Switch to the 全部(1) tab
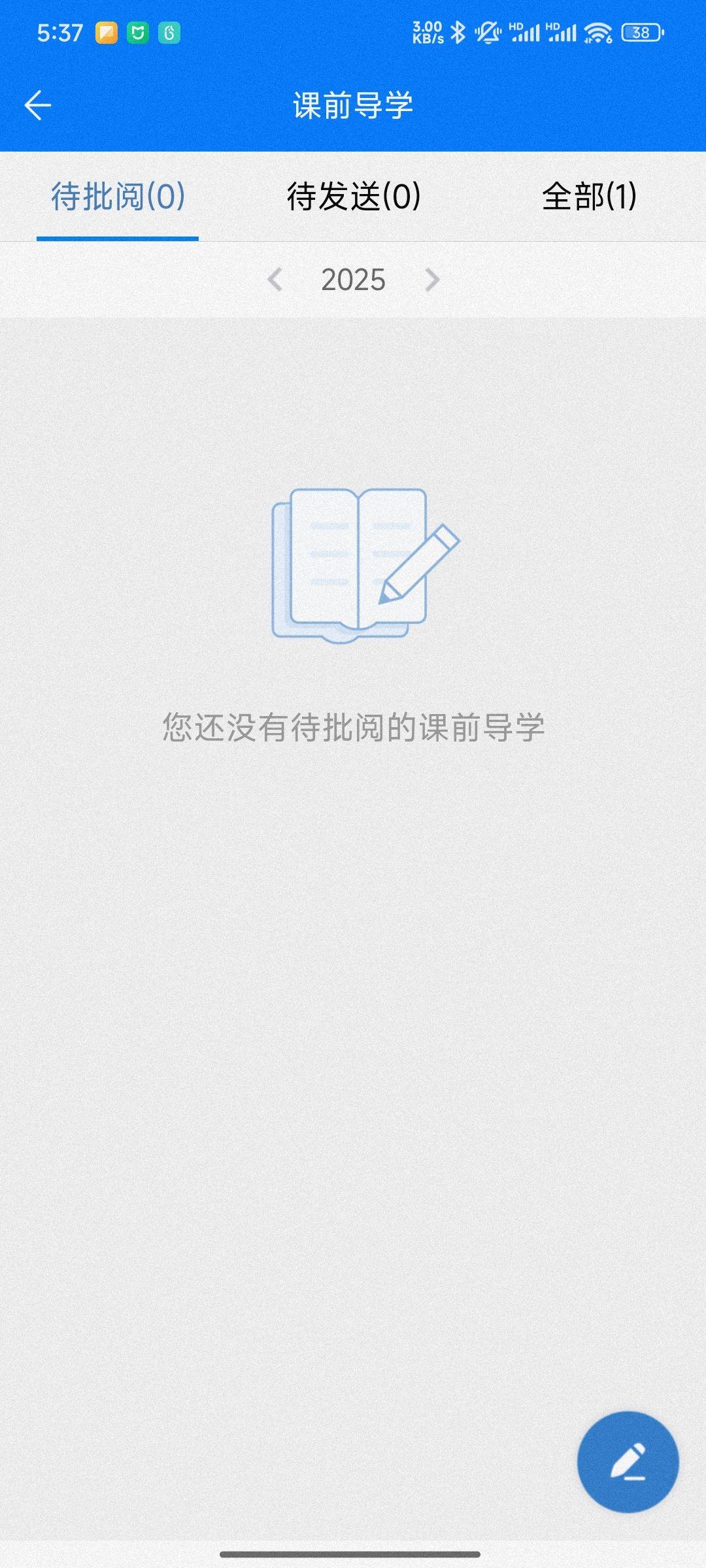The image size is (706, 1568). click(589, 197)
